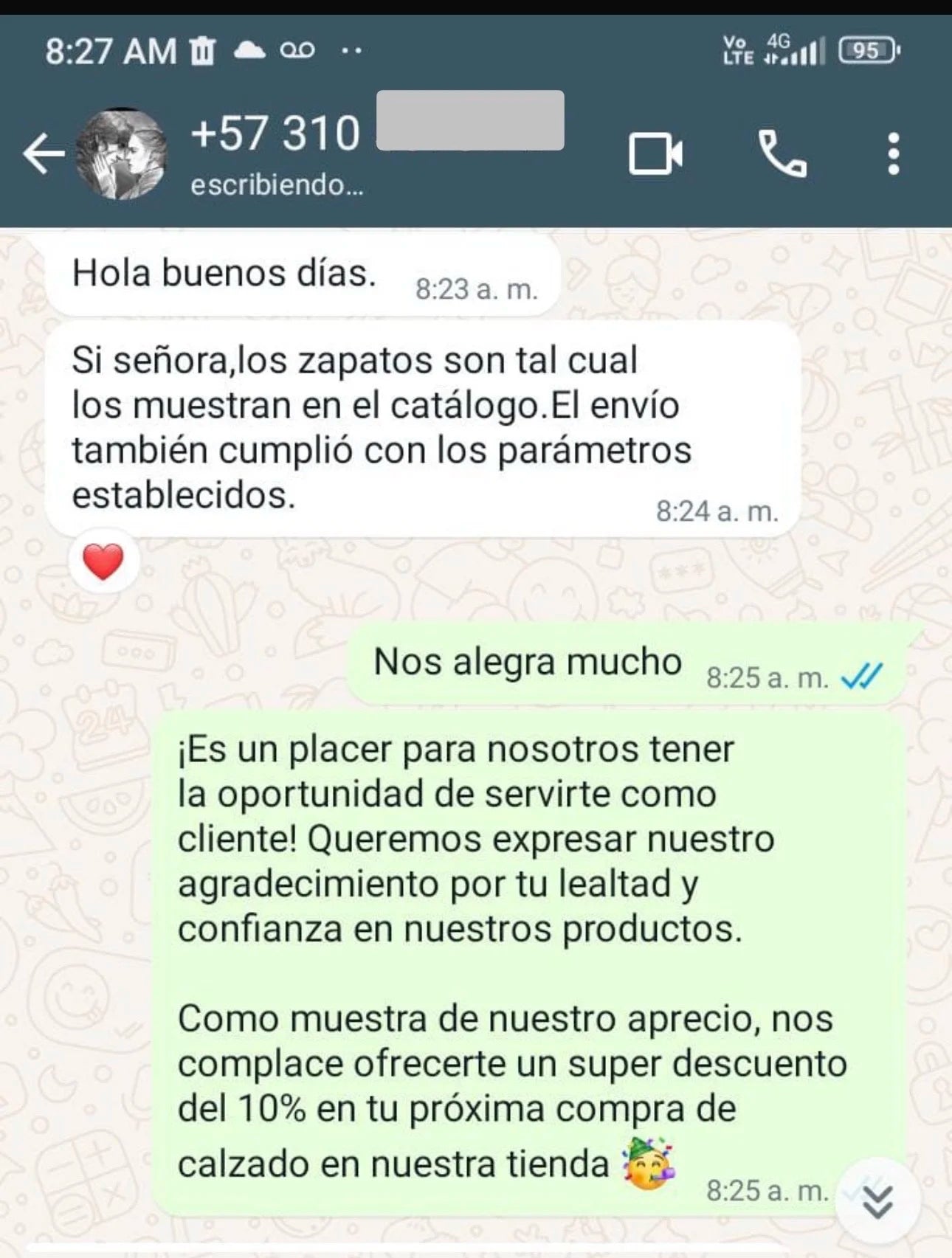This screenshot has height=1258, width=952.
Task: Open the contact's profile picture
Action: pos(121,154)
